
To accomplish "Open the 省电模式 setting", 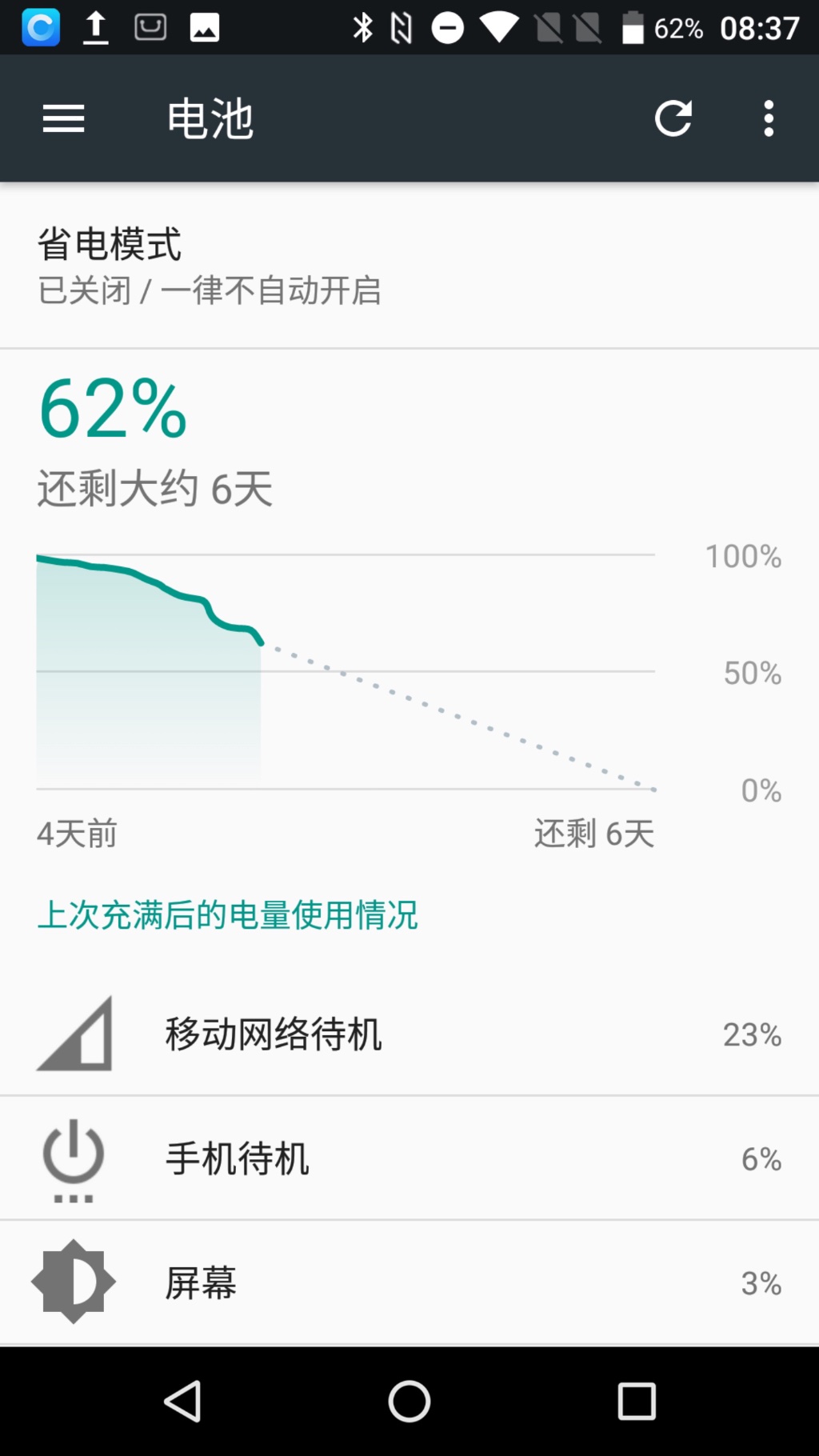I will point(409,266).
